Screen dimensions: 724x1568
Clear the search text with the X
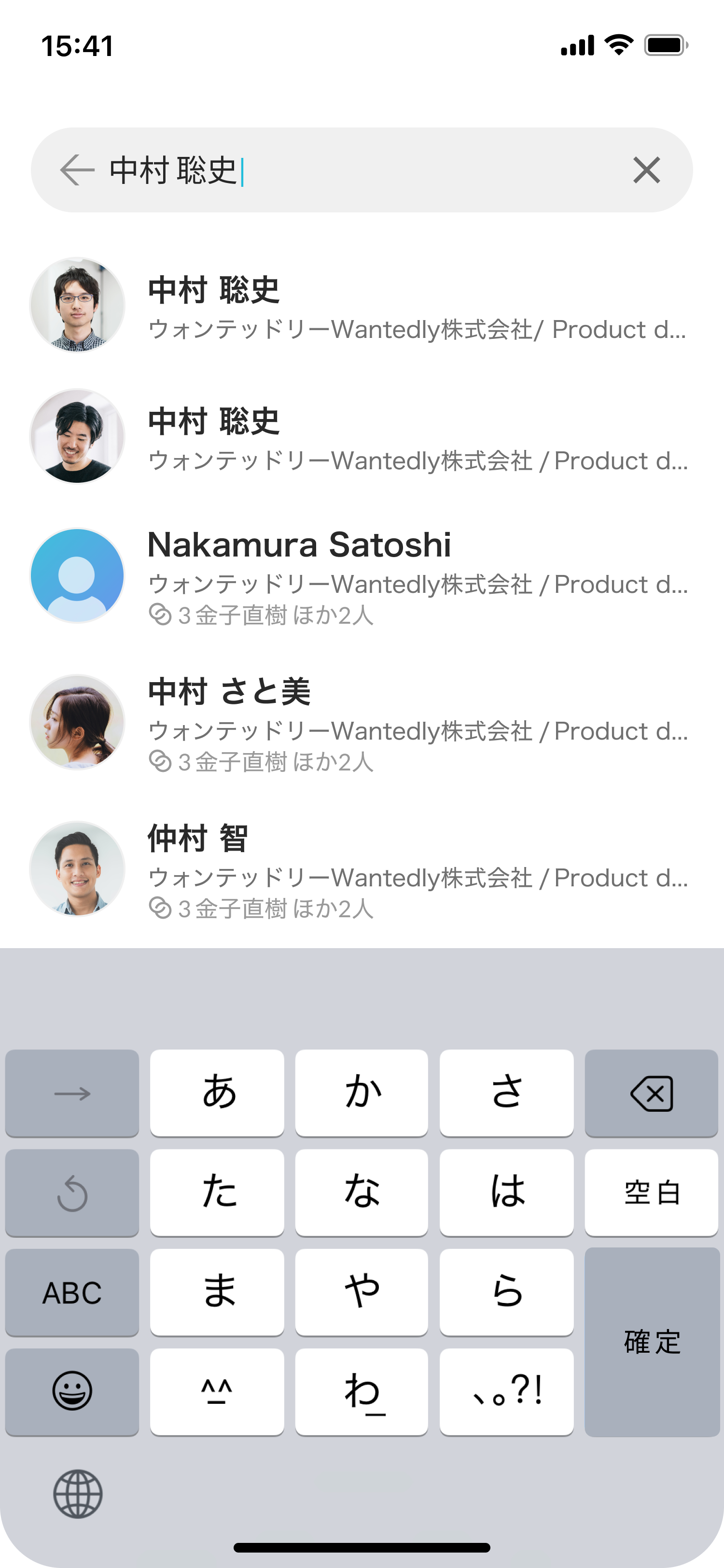click(x=646, y=170)
